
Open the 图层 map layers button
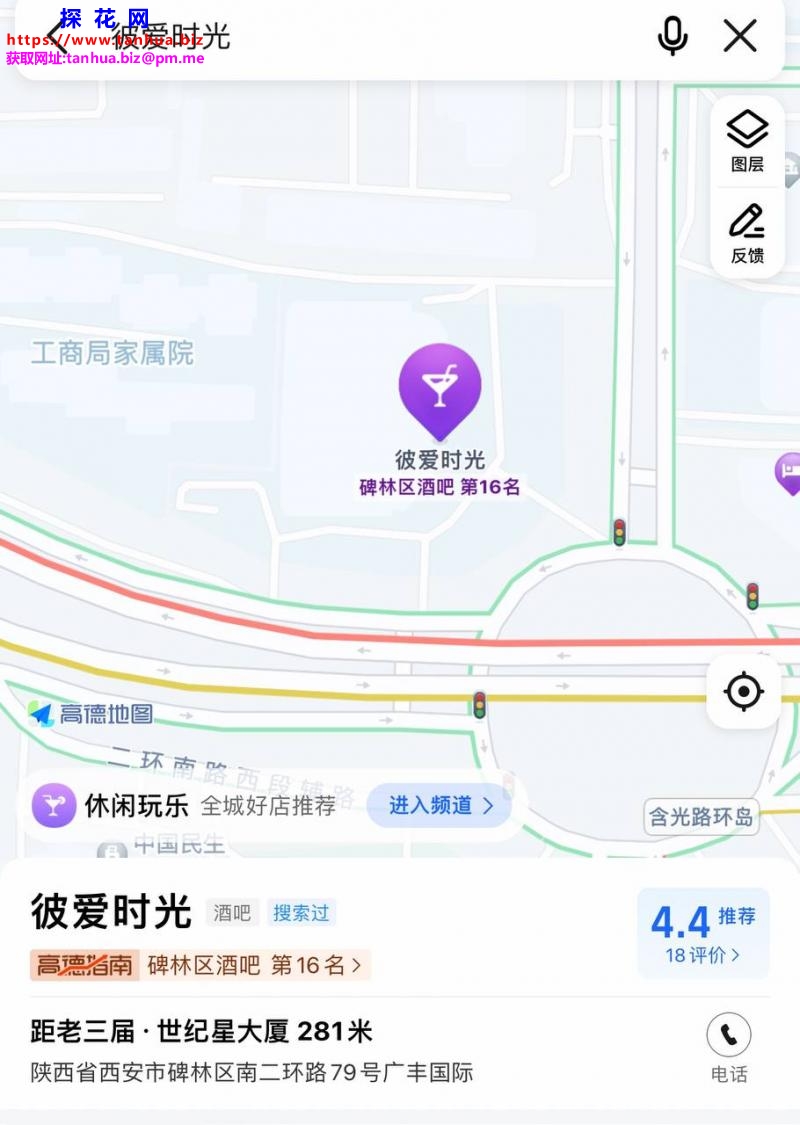click(x=747, y=142)
